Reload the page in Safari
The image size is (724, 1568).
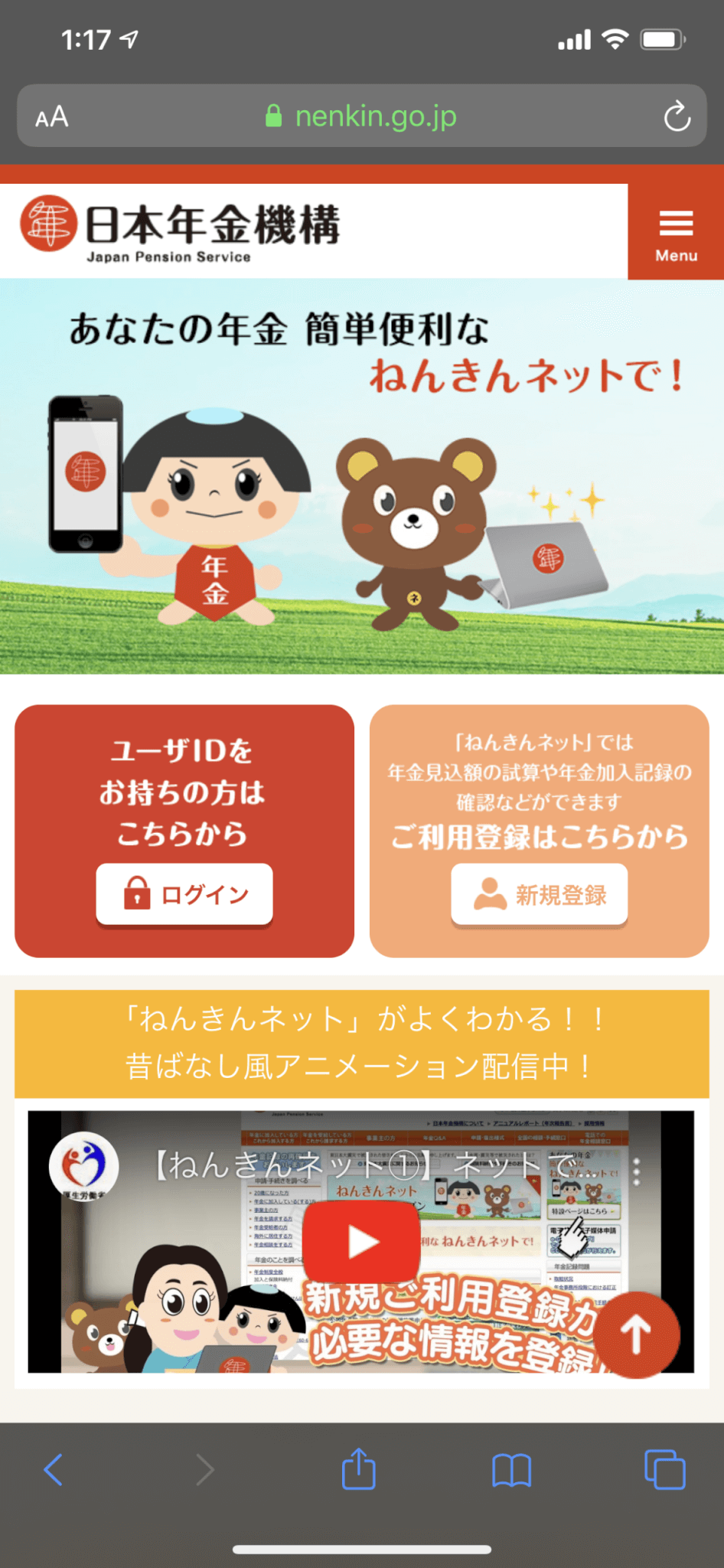[x=677, y=116]
